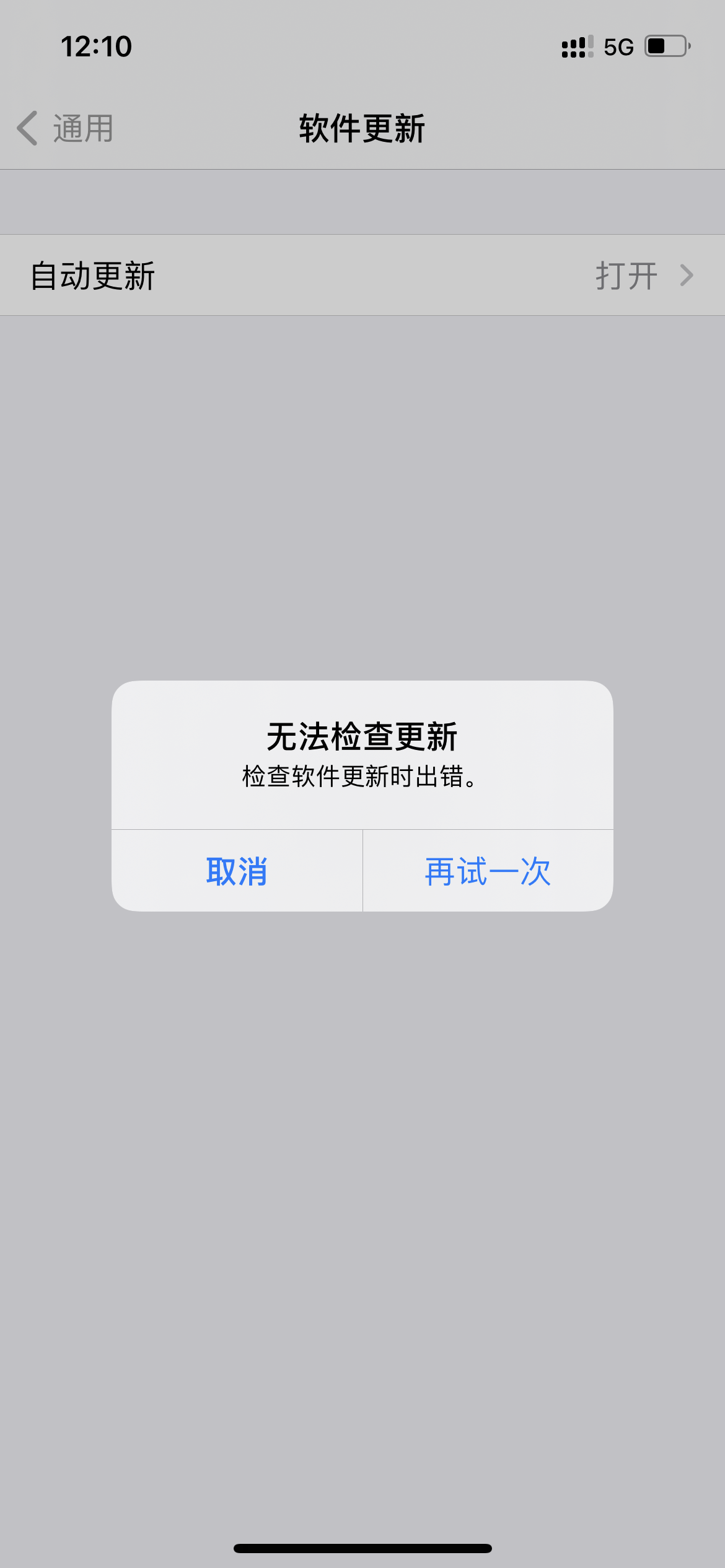Tap 再试一次 to retry the update check
This screenshot has width=725, height=1568.
488,871
